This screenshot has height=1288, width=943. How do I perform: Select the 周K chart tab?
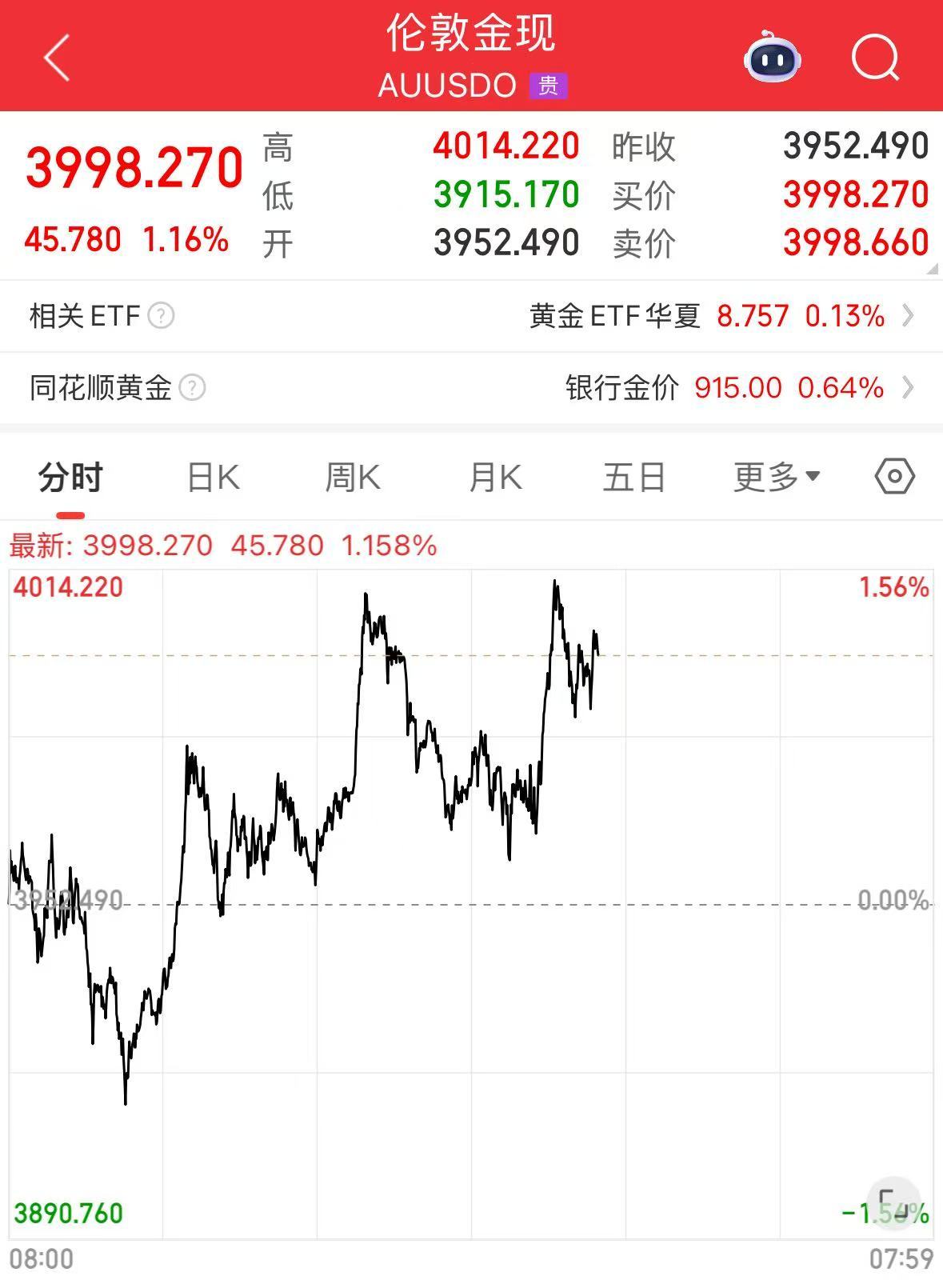click(353, 478)
